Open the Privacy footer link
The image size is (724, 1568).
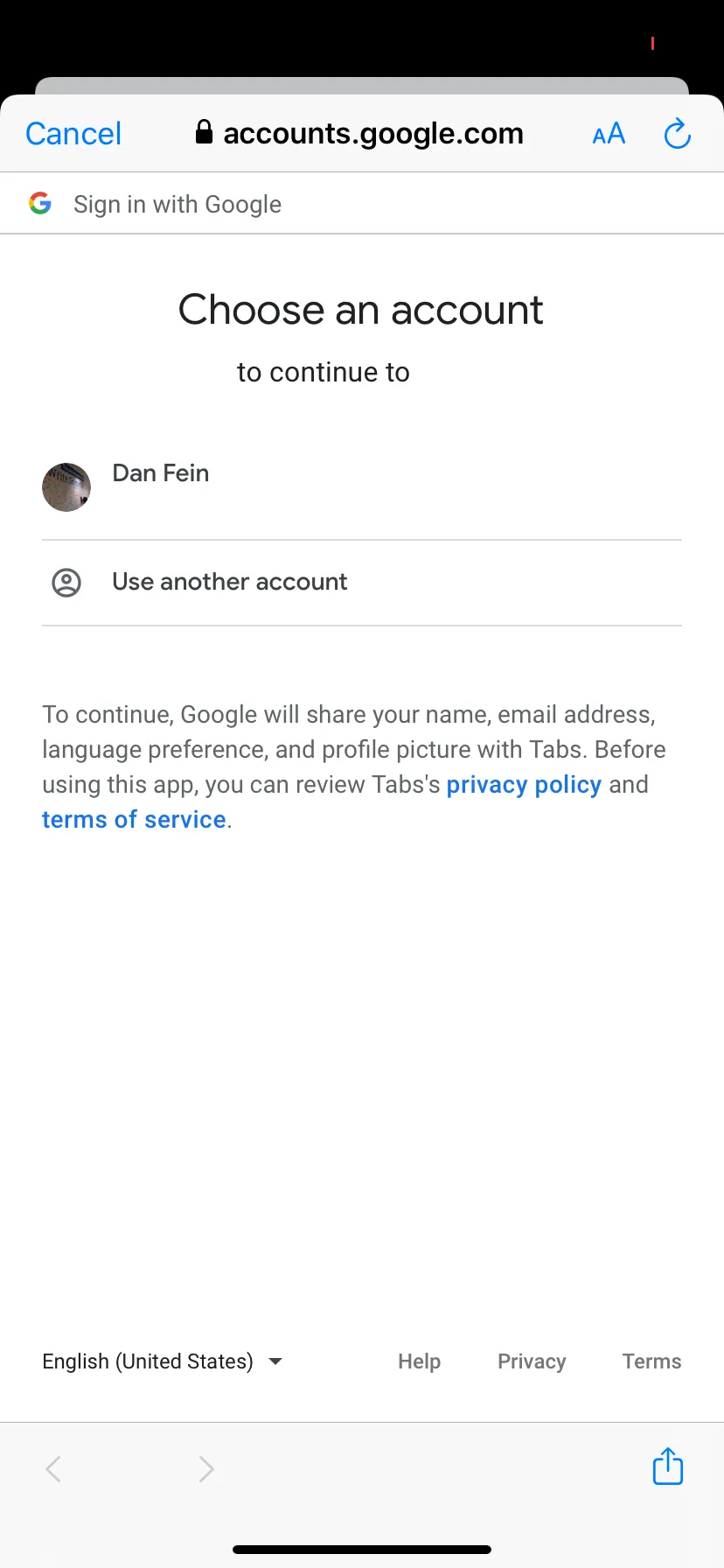click(x=532, y=1361)
